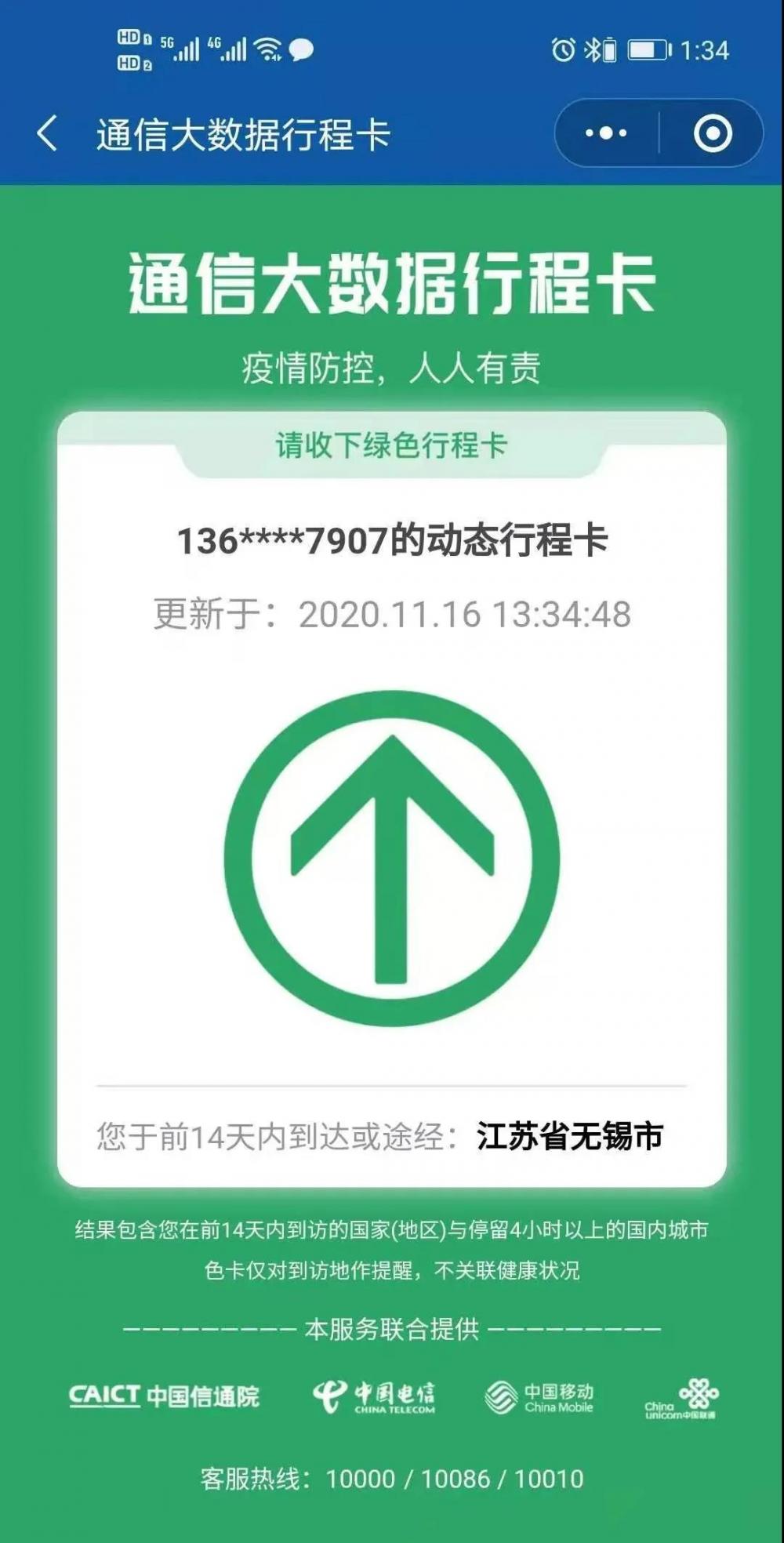Open the mini program more options menu

(606, 133)
